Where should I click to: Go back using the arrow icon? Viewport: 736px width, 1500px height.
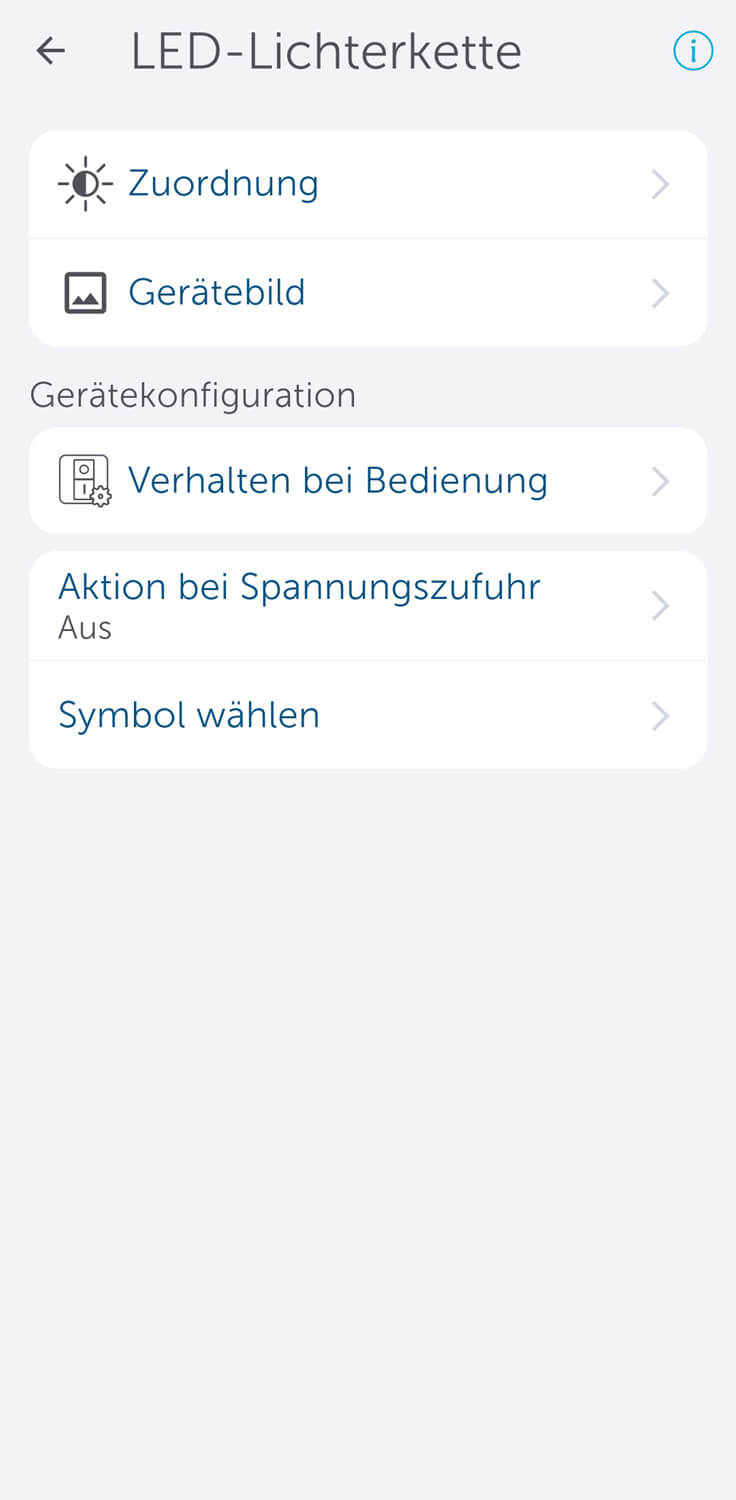[x=51, y=51]
